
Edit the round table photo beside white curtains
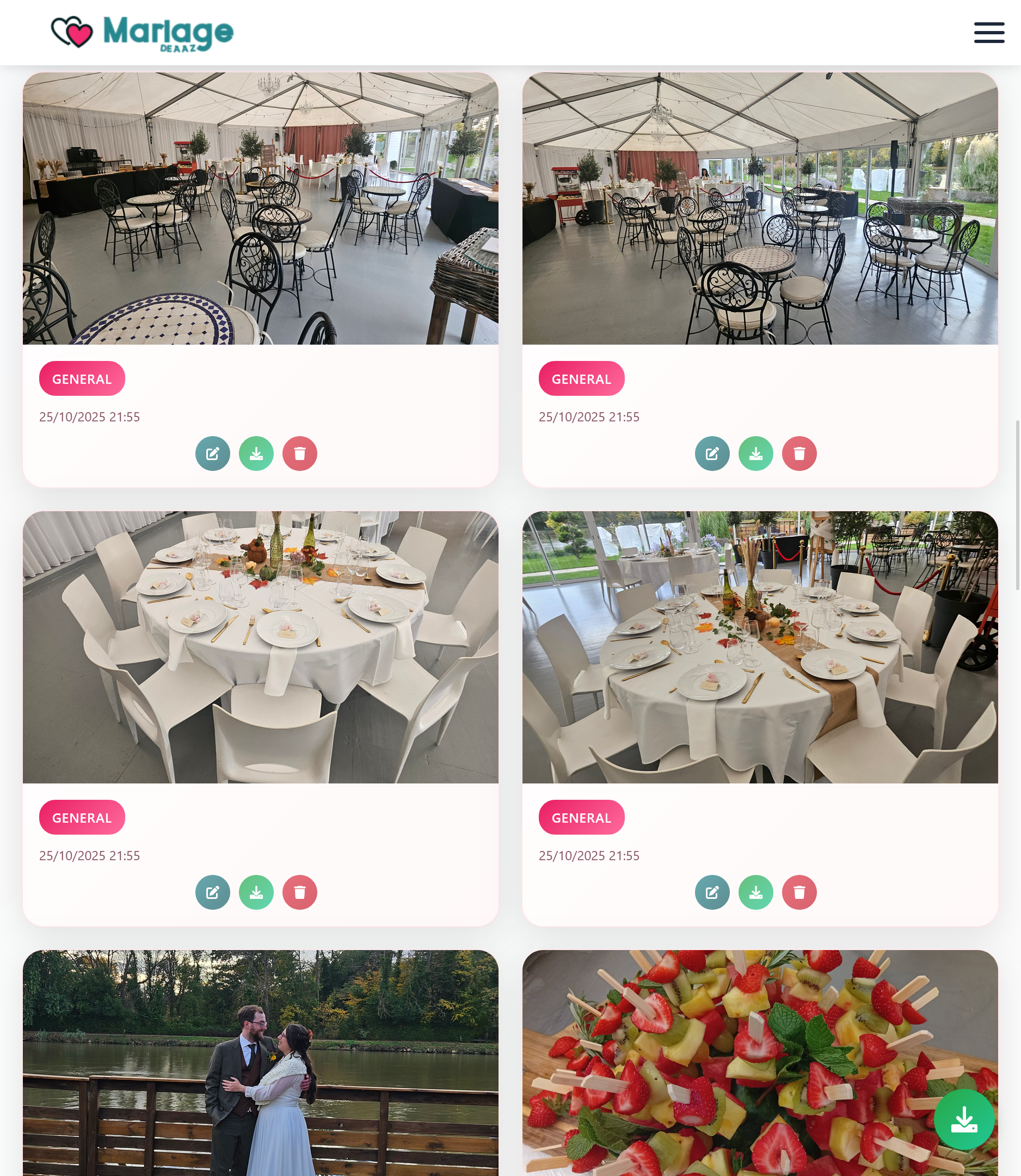click(212, 892)
